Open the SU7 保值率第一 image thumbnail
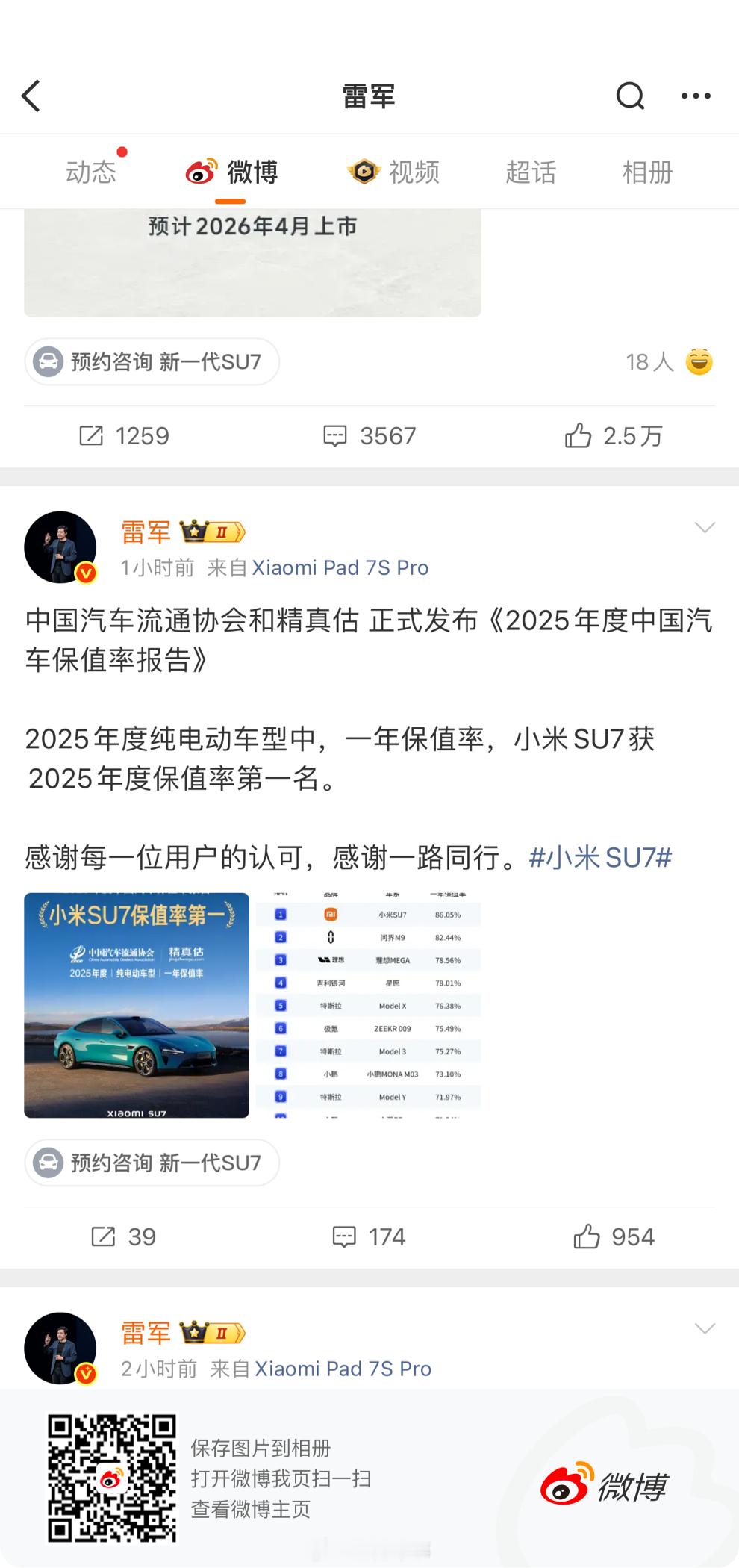 137,1006
